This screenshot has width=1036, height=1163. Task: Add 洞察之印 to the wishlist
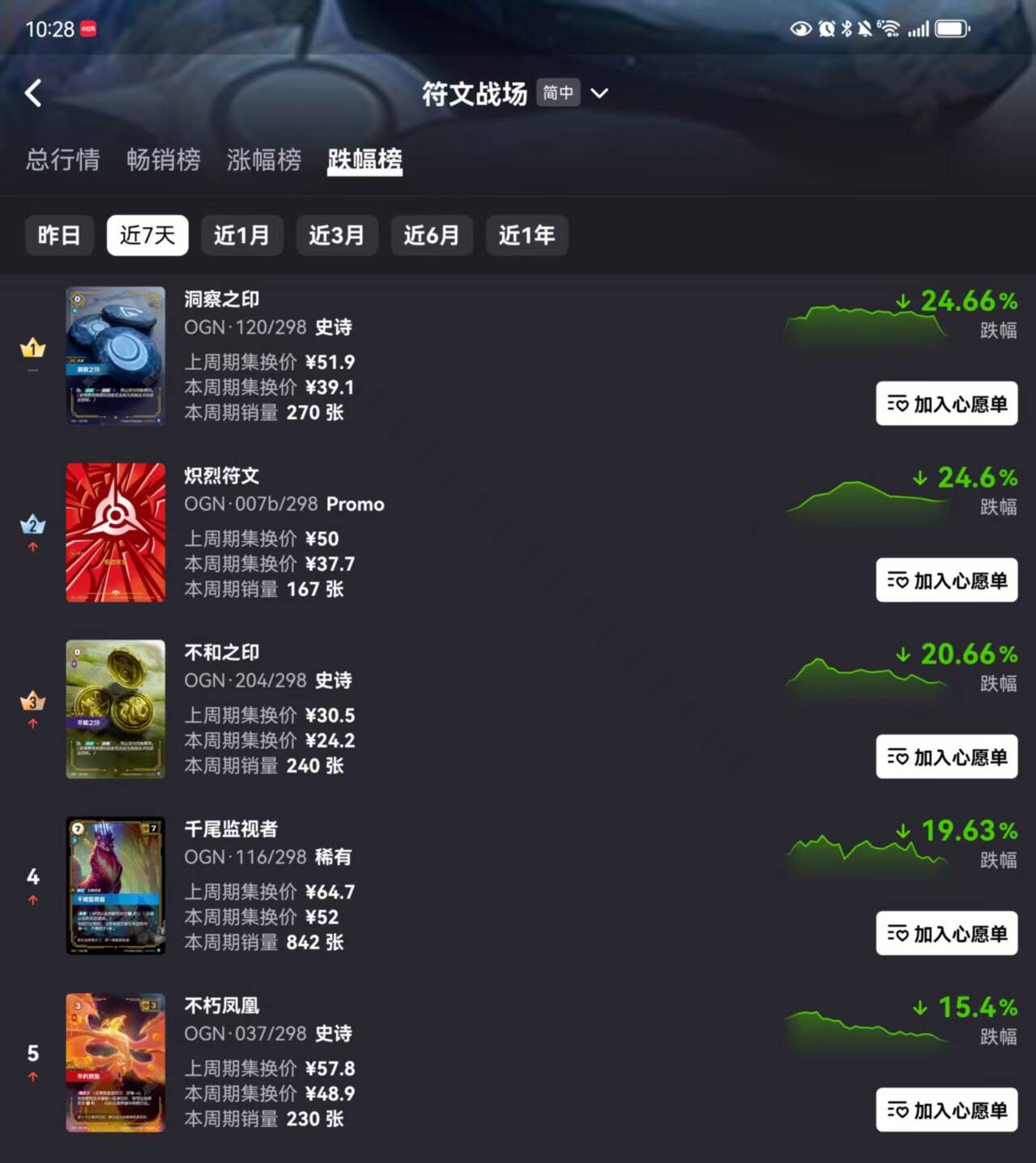pyautogui.click(x=946, y=403)
